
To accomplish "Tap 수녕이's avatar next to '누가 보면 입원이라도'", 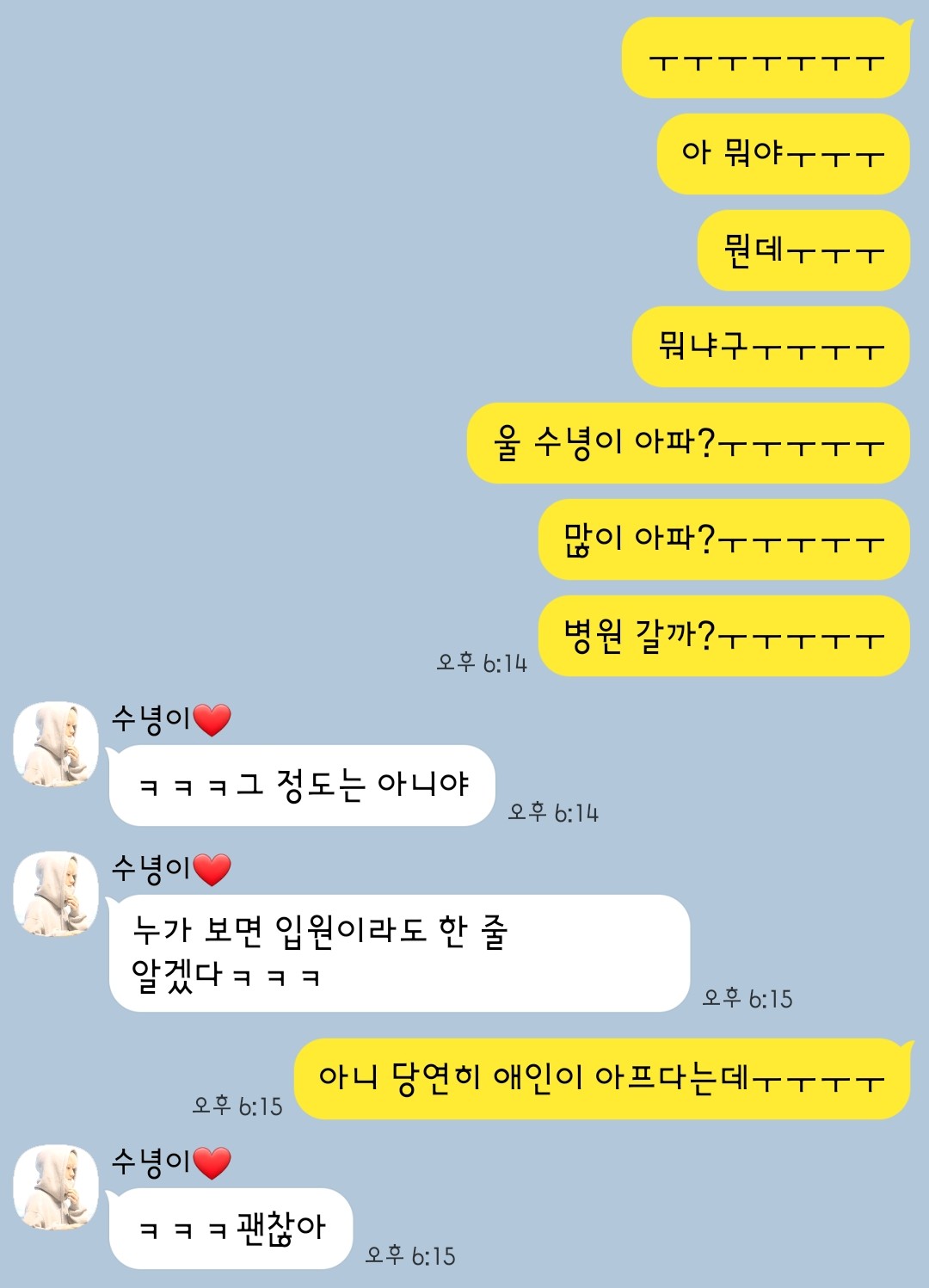I will (x=56, y=894).
